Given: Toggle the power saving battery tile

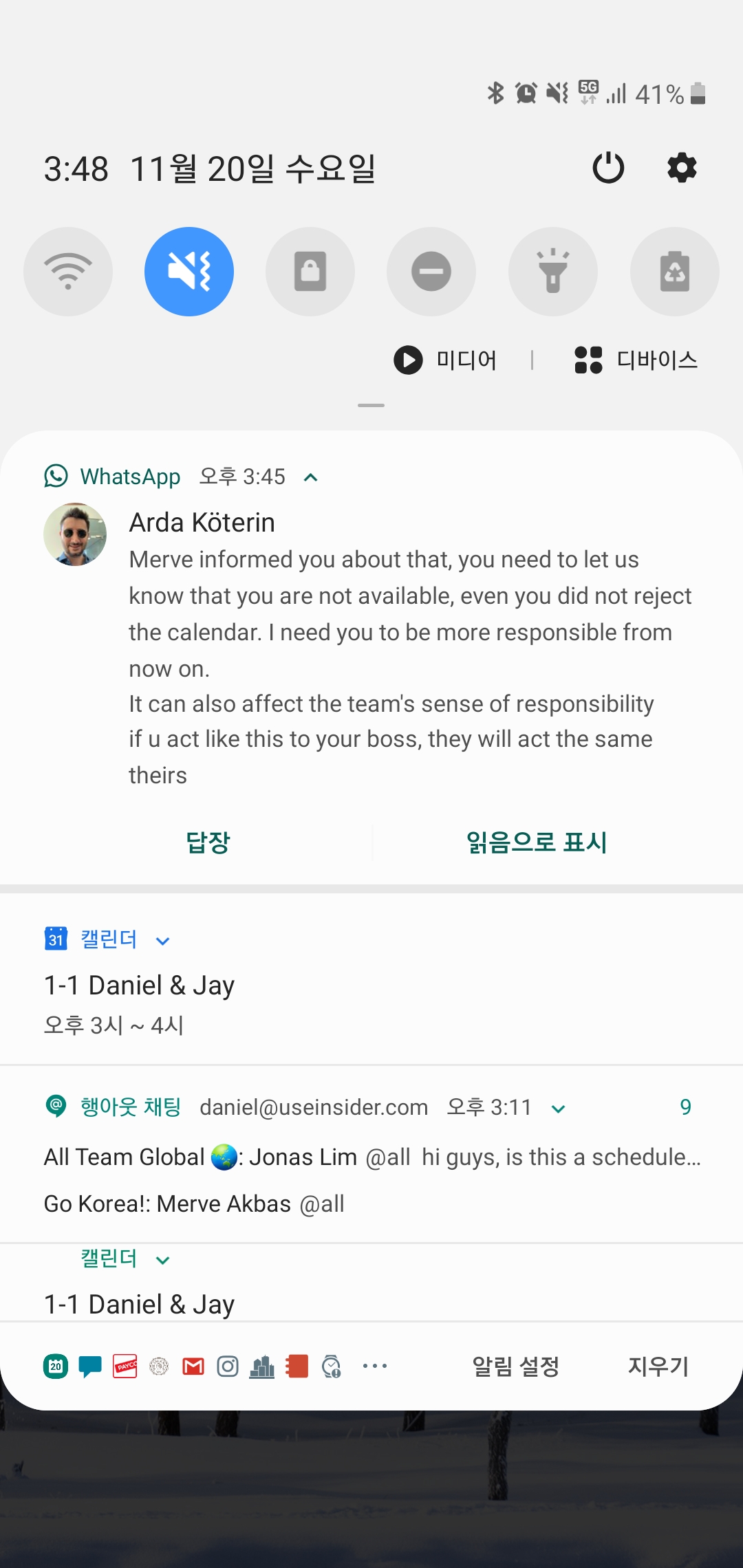Looking at the screenshot, I should pos(674,272).
